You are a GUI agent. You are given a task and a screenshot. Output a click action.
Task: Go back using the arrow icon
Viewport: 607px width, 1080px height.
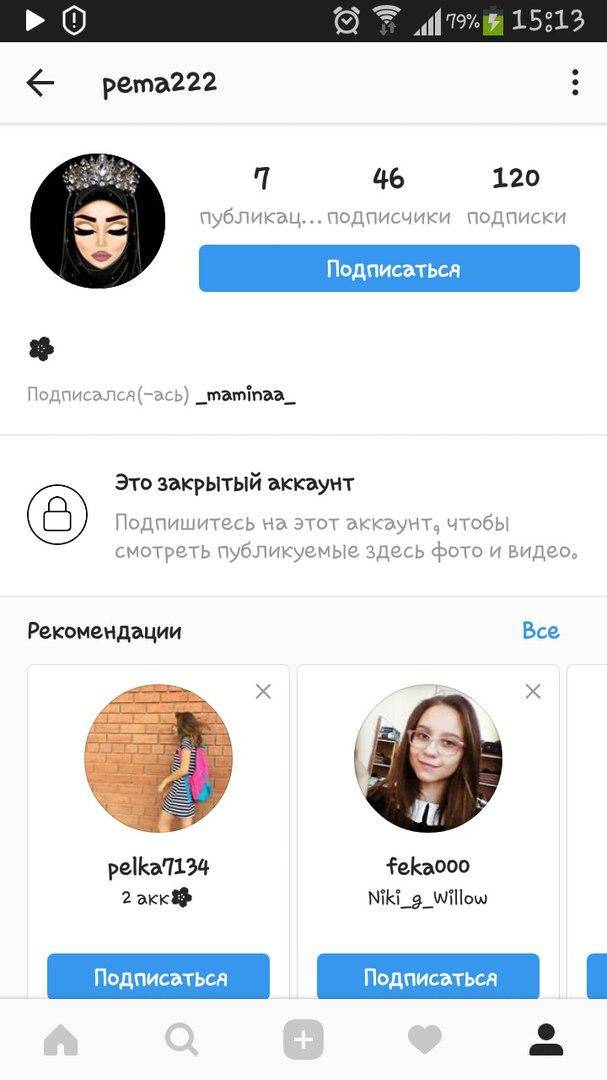click(40, 83)
